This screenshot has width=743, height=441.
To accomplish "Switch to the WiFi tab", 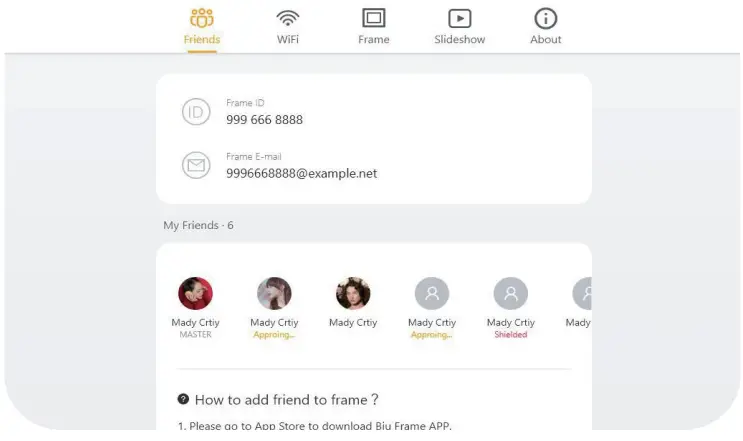I will click(x=288, y=26).
